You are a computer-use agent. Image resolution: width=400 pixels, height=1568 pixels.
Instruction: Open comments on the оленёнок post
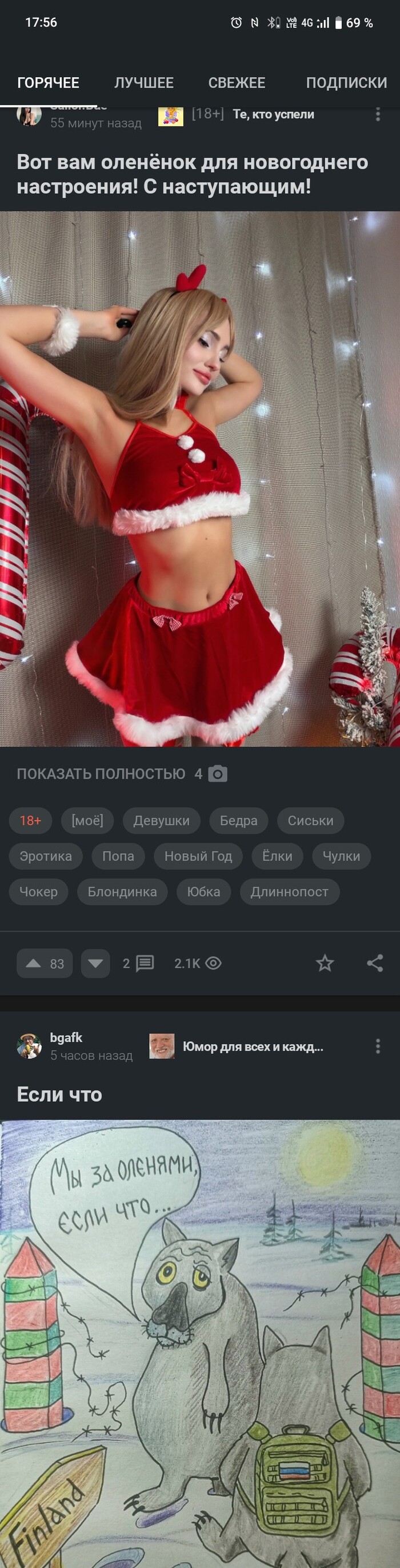pyautogui.click(x=139, y=963)
